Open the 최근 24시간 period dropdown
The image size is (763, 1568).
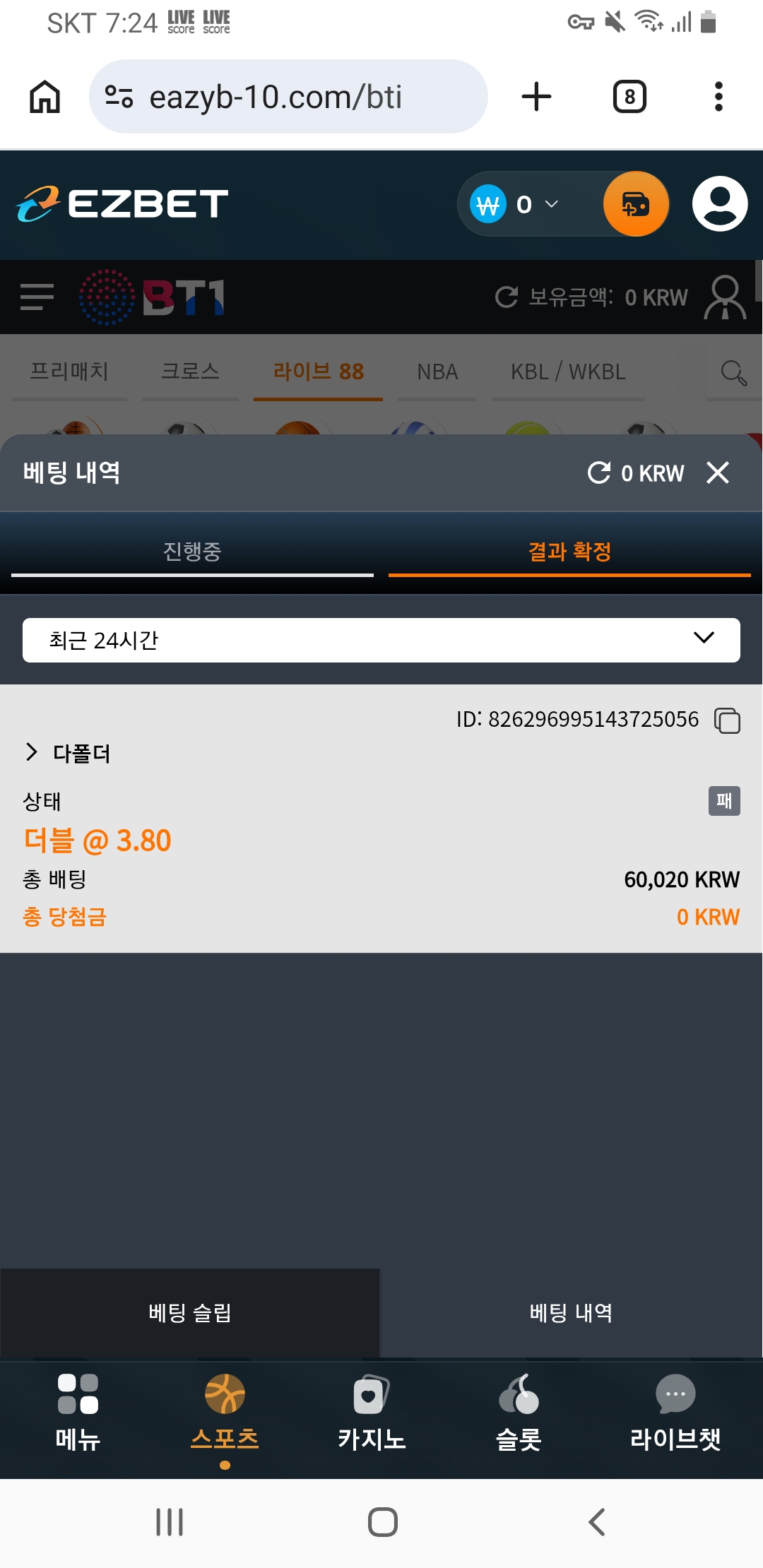coord(381,640)
